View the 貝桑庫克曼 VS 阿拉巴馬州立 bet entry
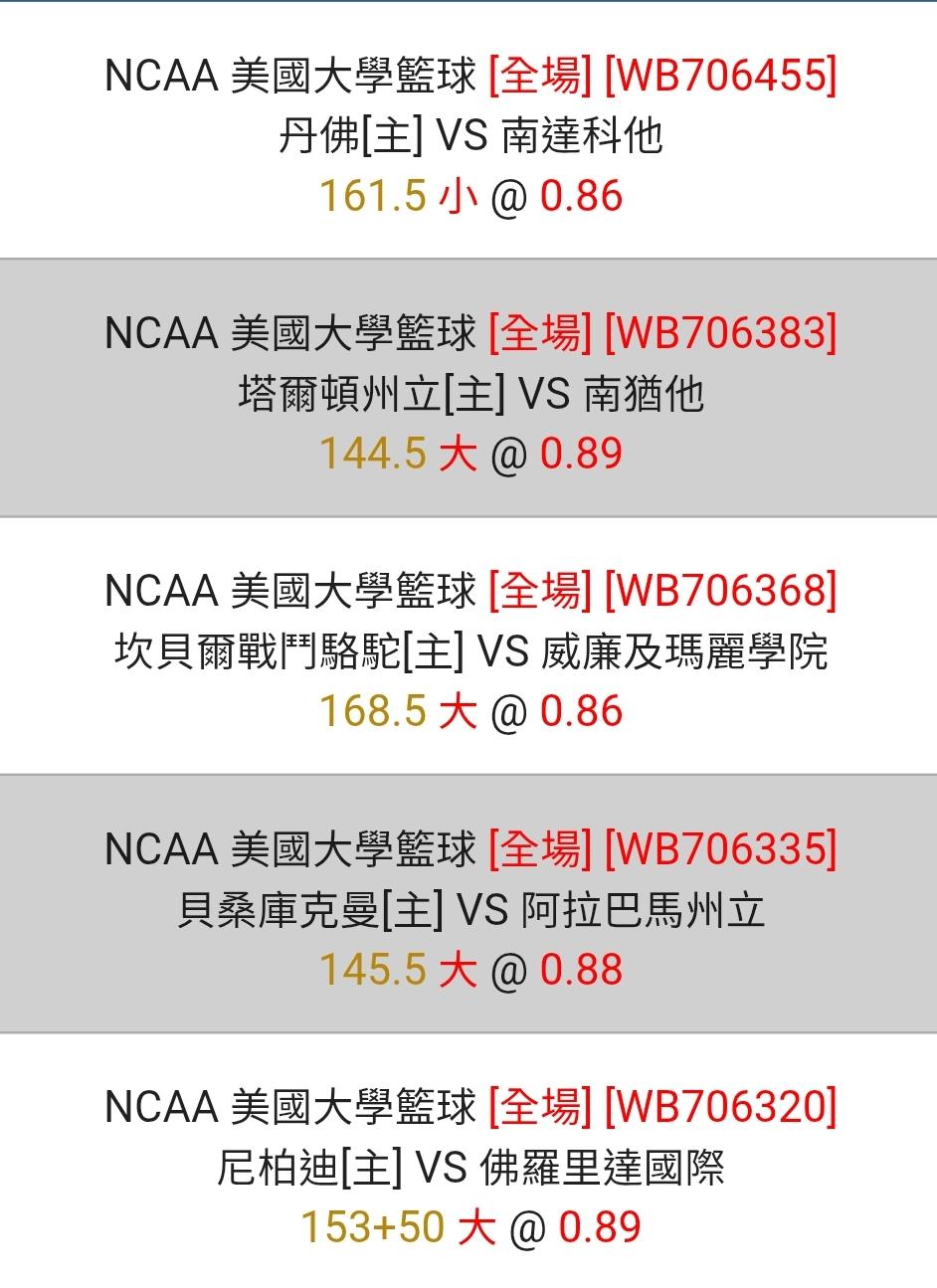 pyautogui.click(x=468, y=904)
